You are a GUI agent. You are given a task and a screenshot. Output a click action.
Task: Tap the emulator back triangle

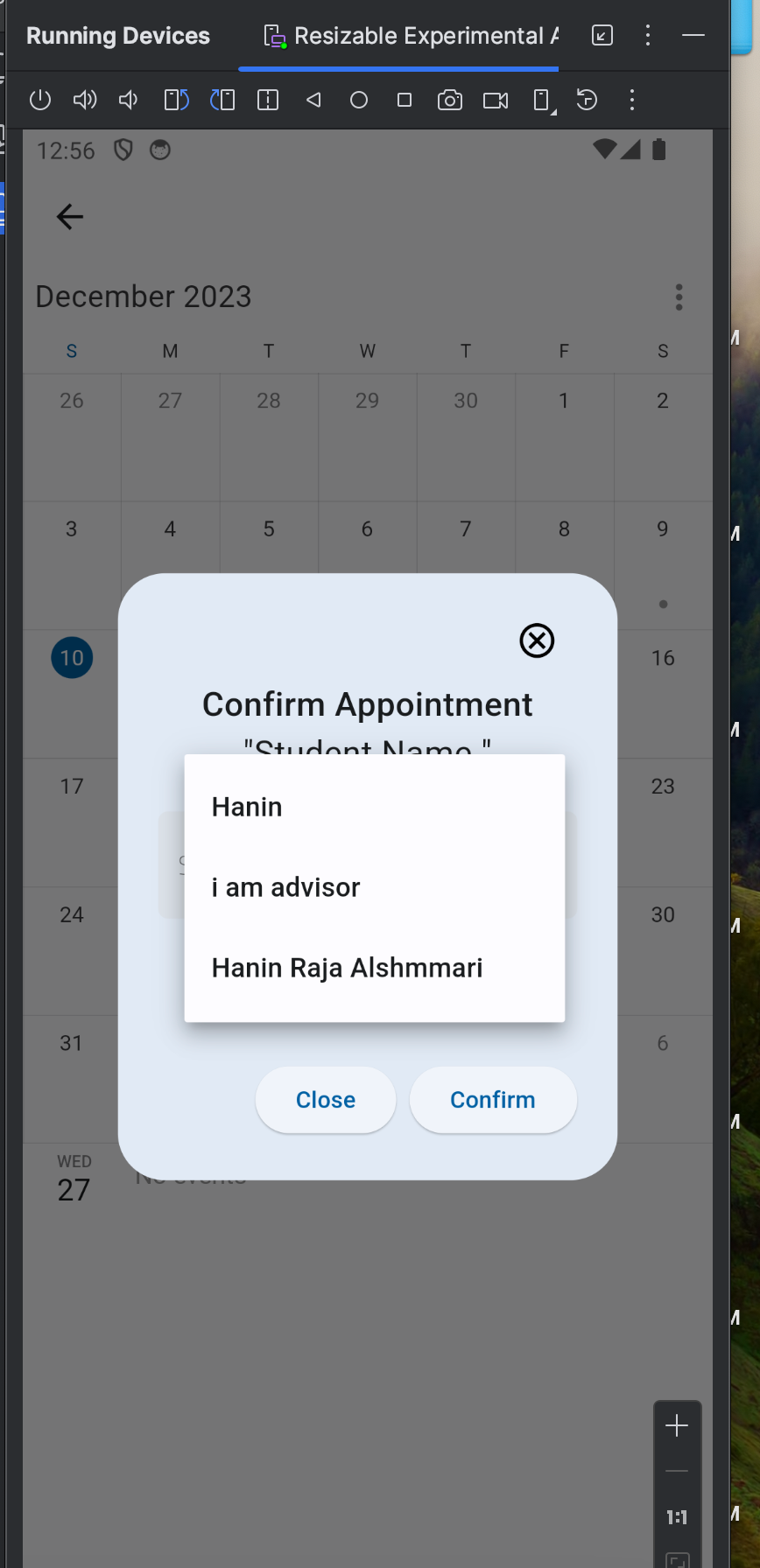(x=313, y=100)
